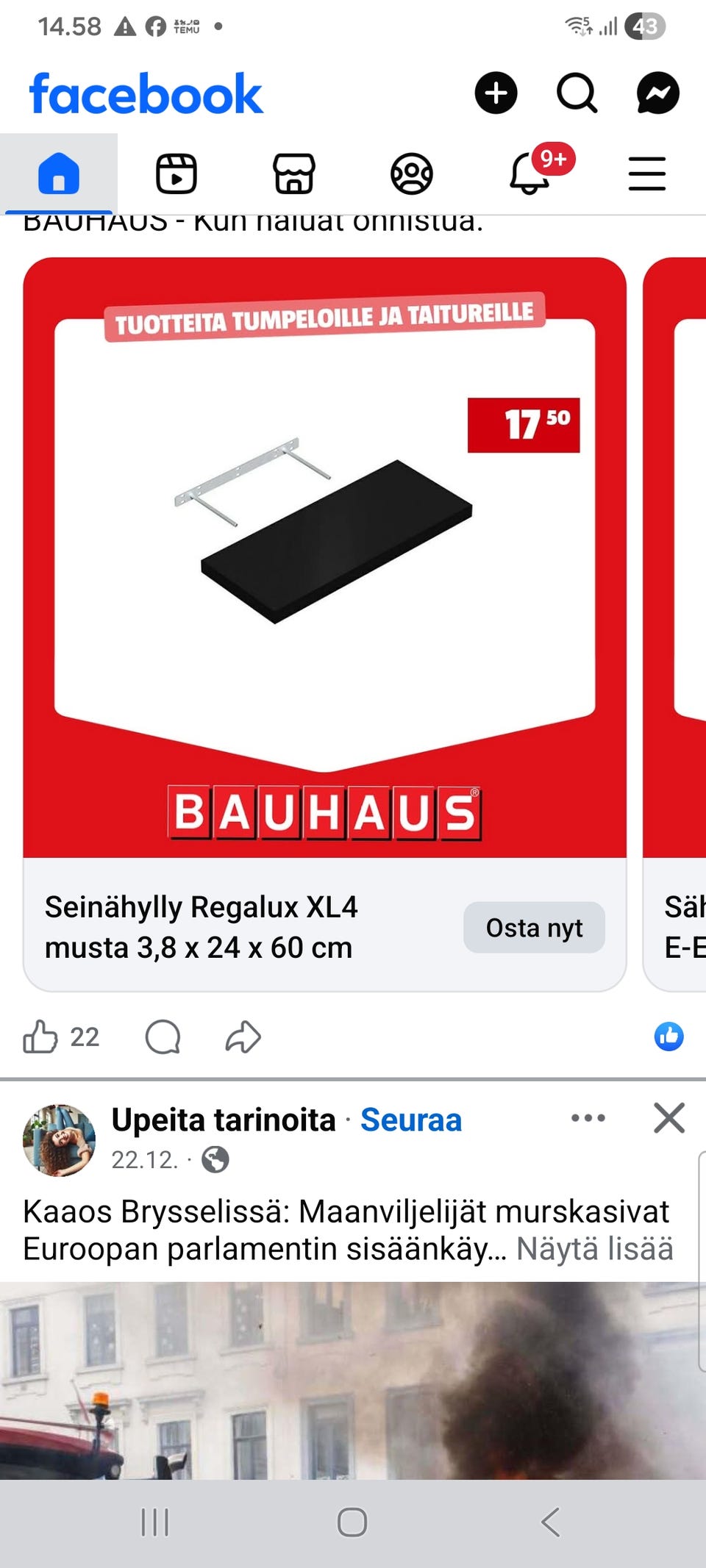Open the Groups people icon
The image size is (706, 1568).
point(412,173)
